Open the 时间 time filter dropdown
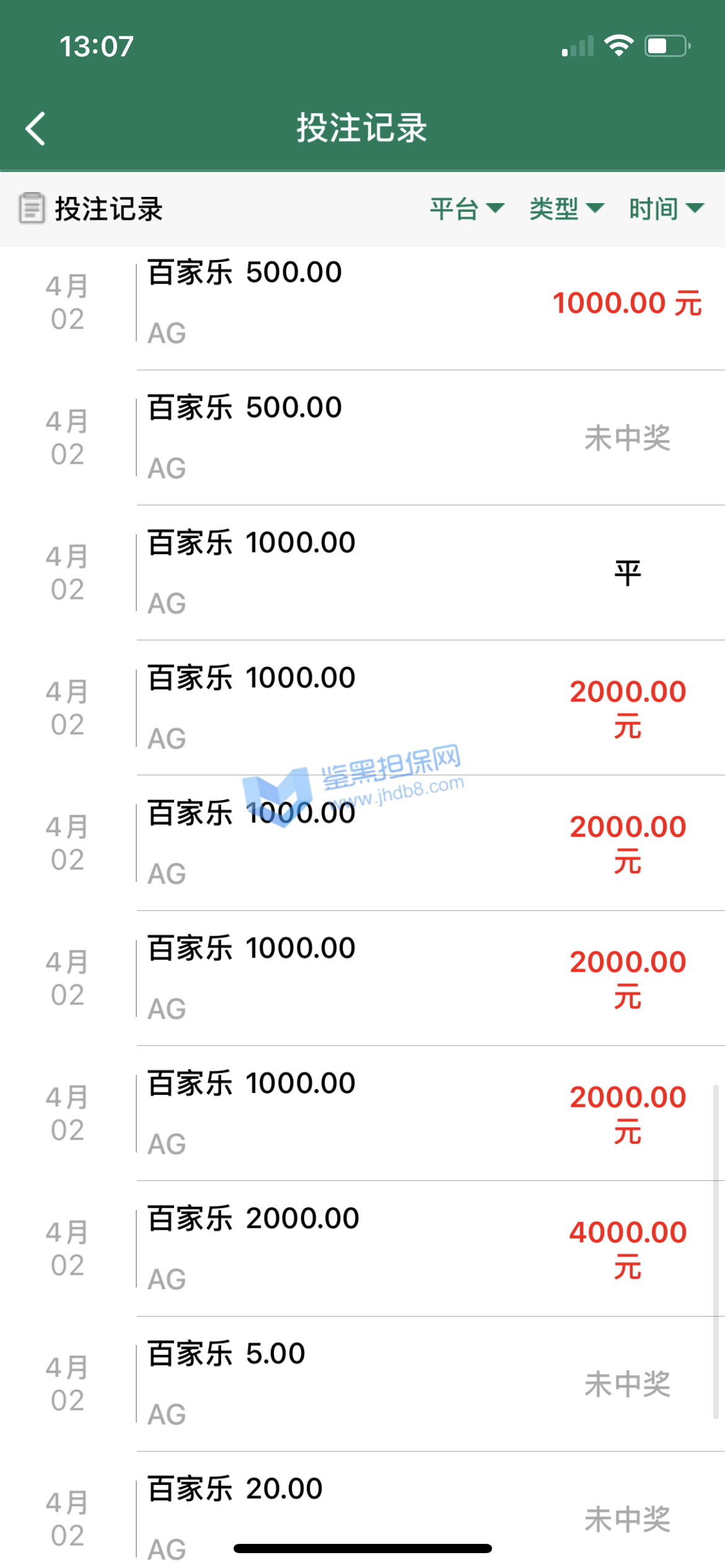 [666, 209]
